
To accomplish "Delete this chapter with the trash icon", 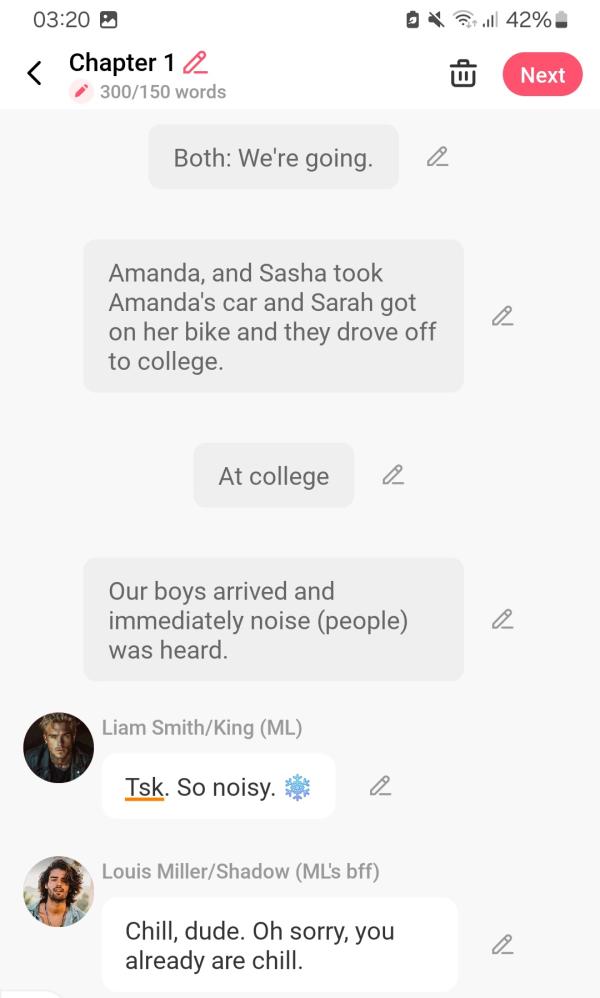I will (x=463, y=74).
